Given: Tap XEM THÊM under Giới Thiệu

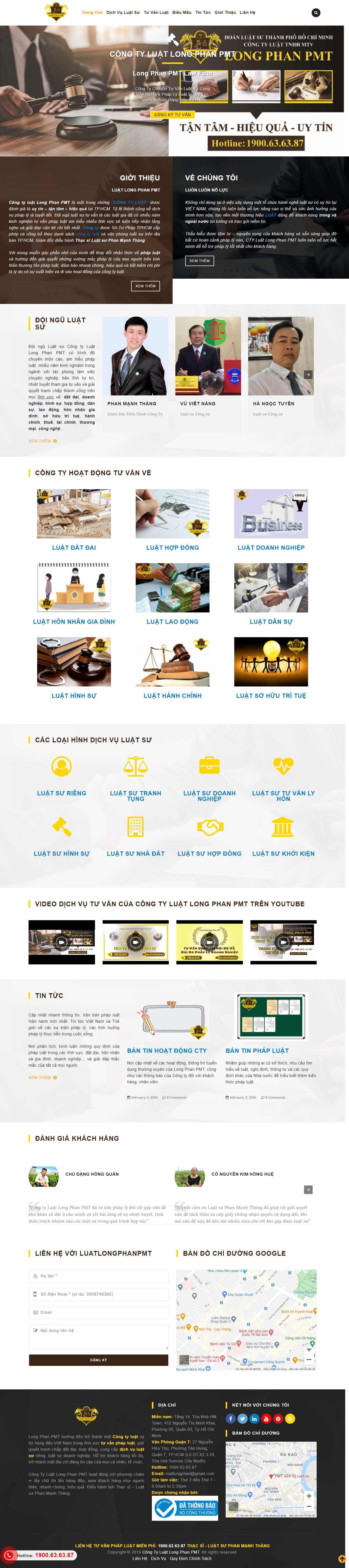Looking at the screenshot, I should 145,286.
